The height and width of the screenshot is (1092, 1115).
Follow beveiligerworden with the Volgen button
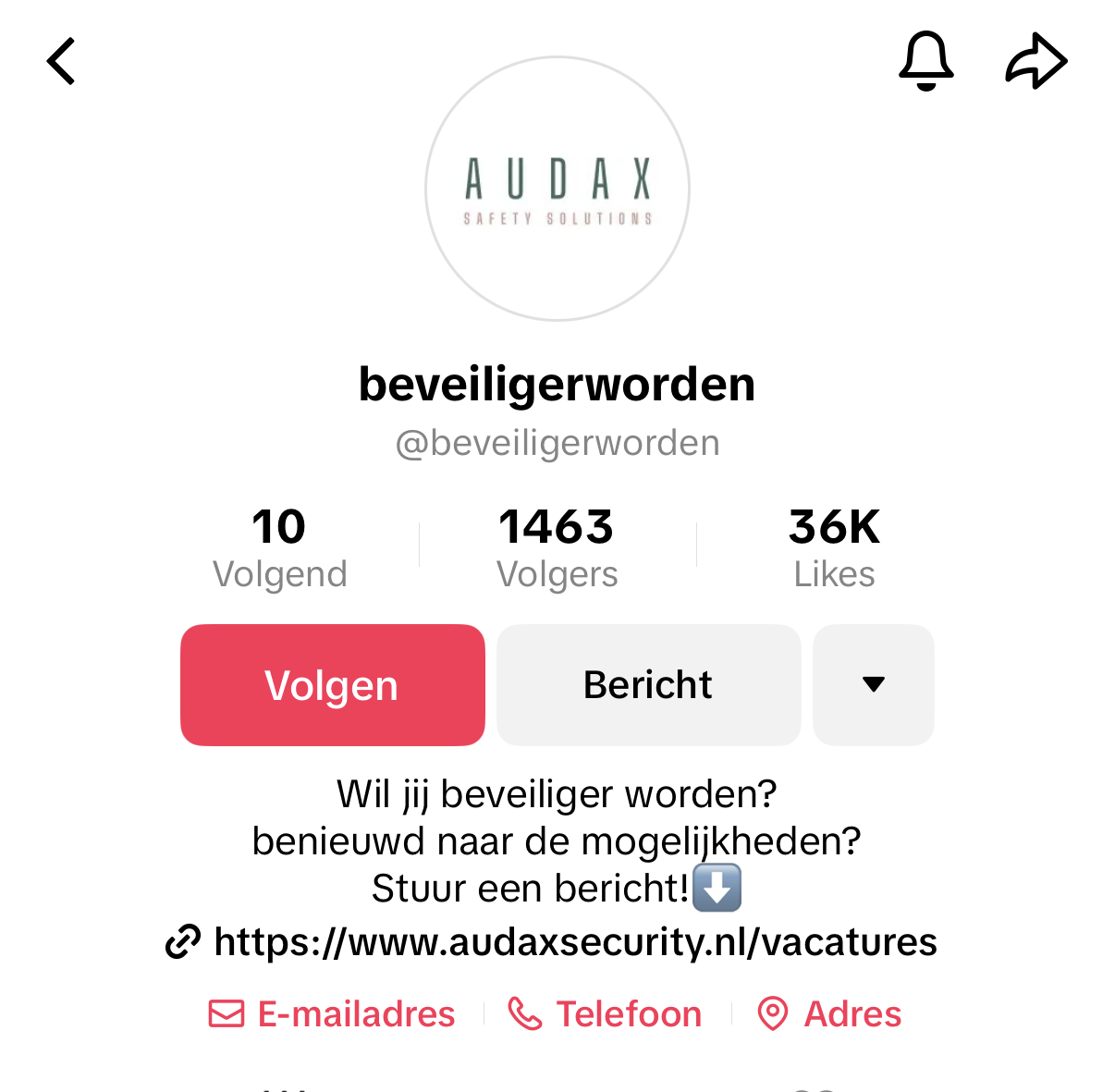point(333,685)
